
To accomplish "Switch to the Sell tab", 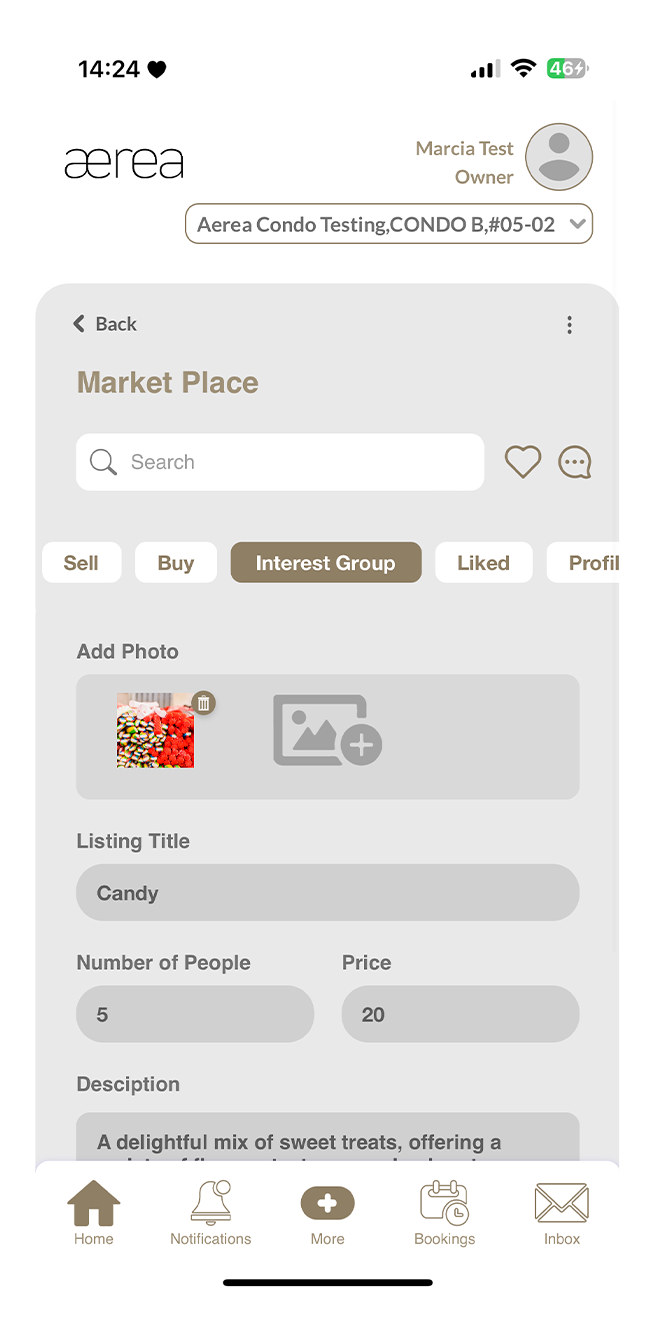I will pyautogui.click(x=81, y=563).
